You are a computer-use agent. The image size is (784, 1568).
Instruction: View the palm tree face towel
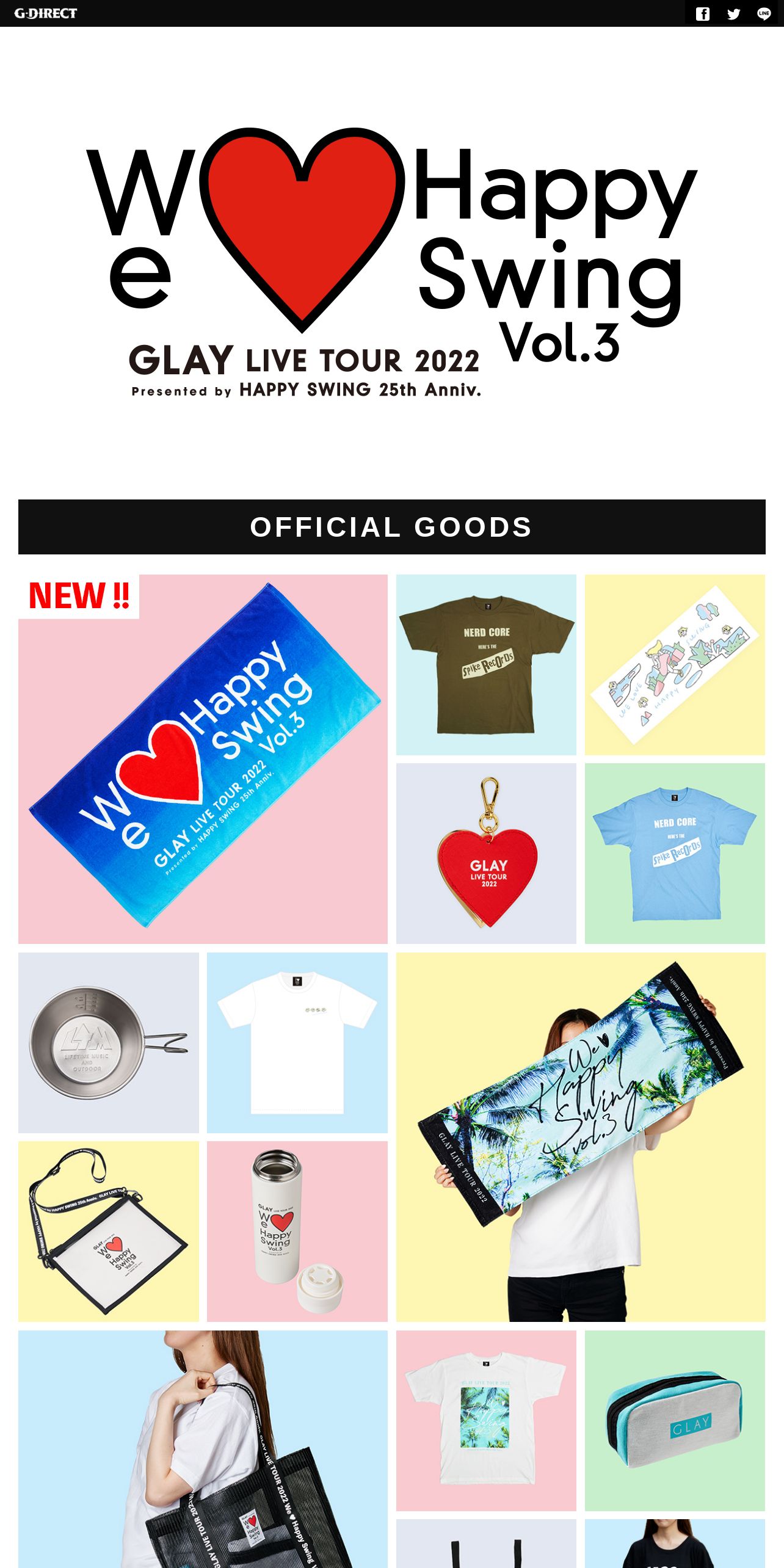tap(581, 1137)
